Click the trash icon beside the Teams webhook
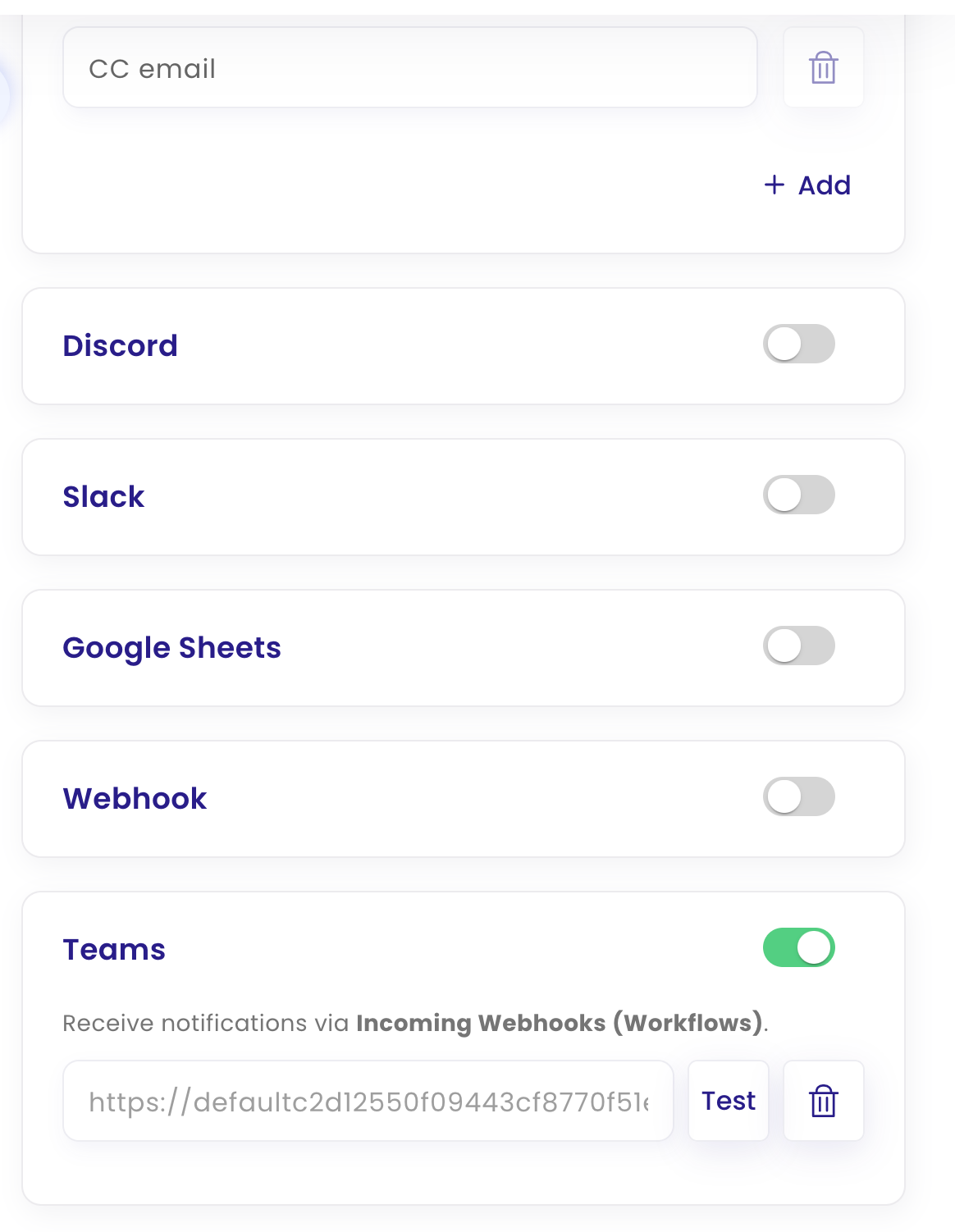Image resolution: width=955 pixels, height=1232 pixels. tap(823, 1100)
